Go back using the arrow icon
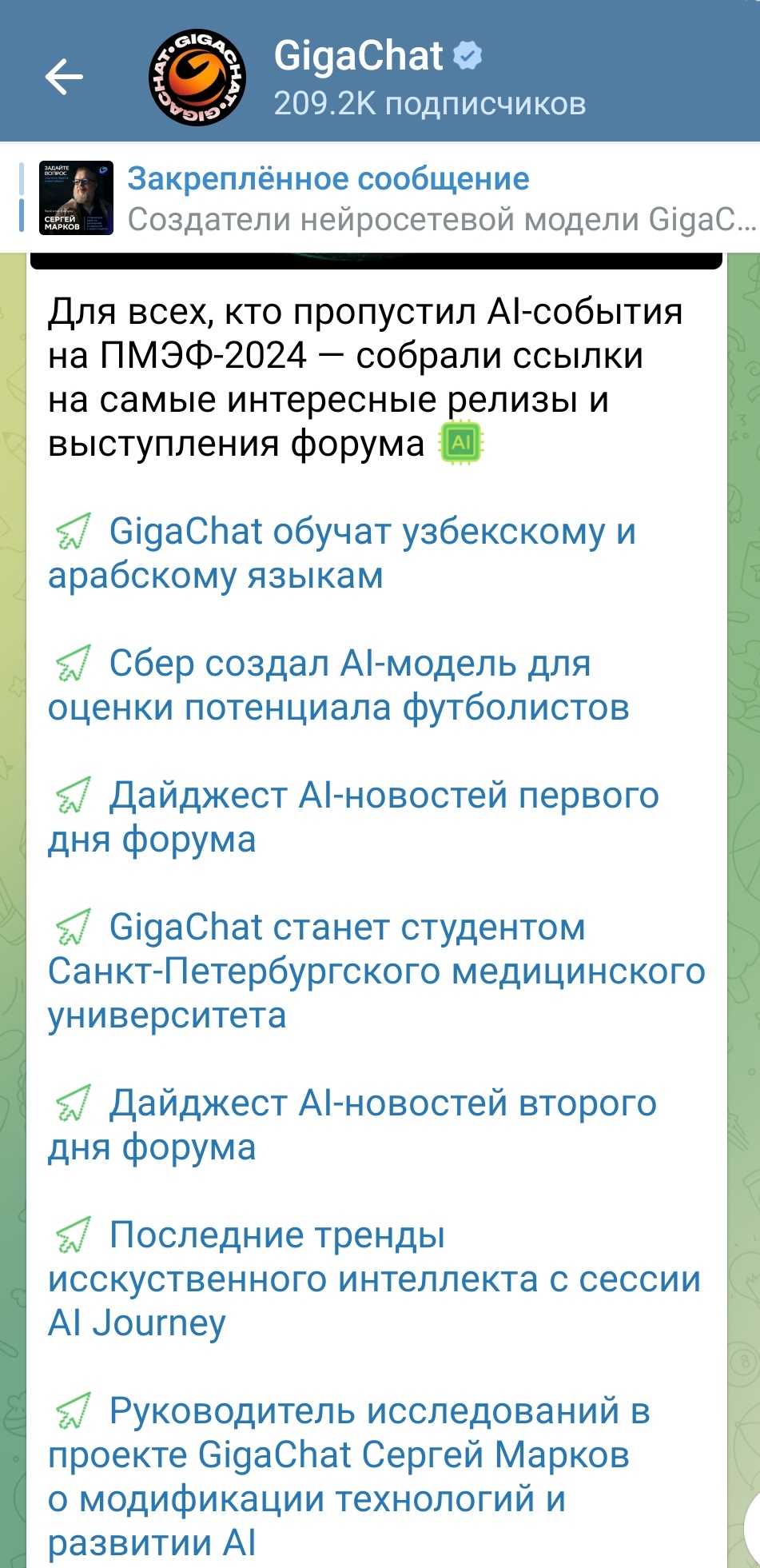The image size is (760, 1568). [64, 78]
